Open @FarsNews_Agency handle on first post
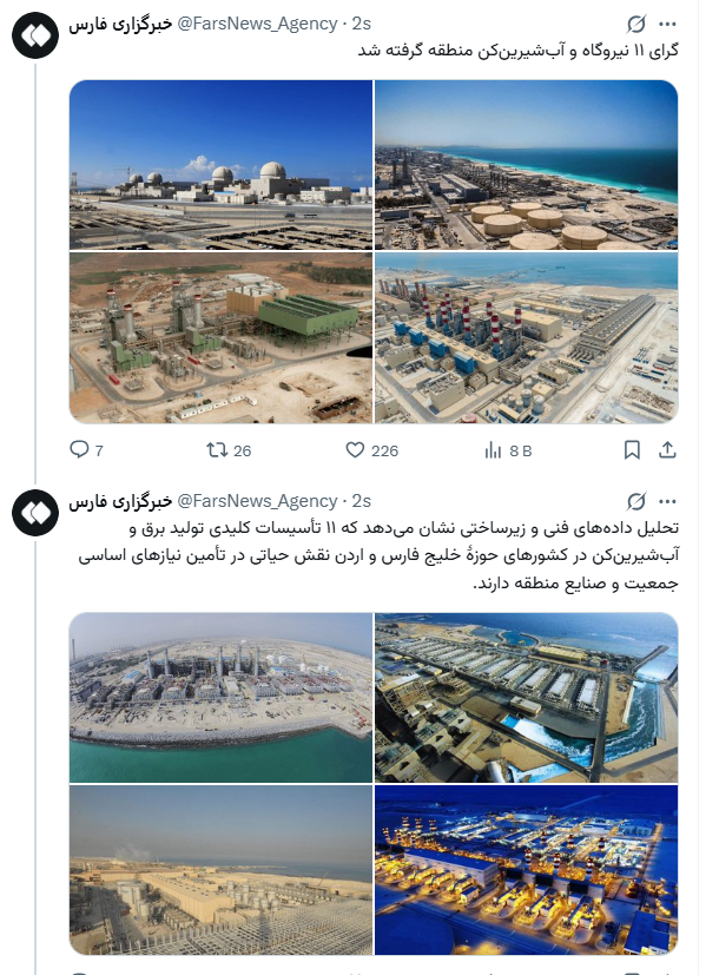 tap(256, 24)
